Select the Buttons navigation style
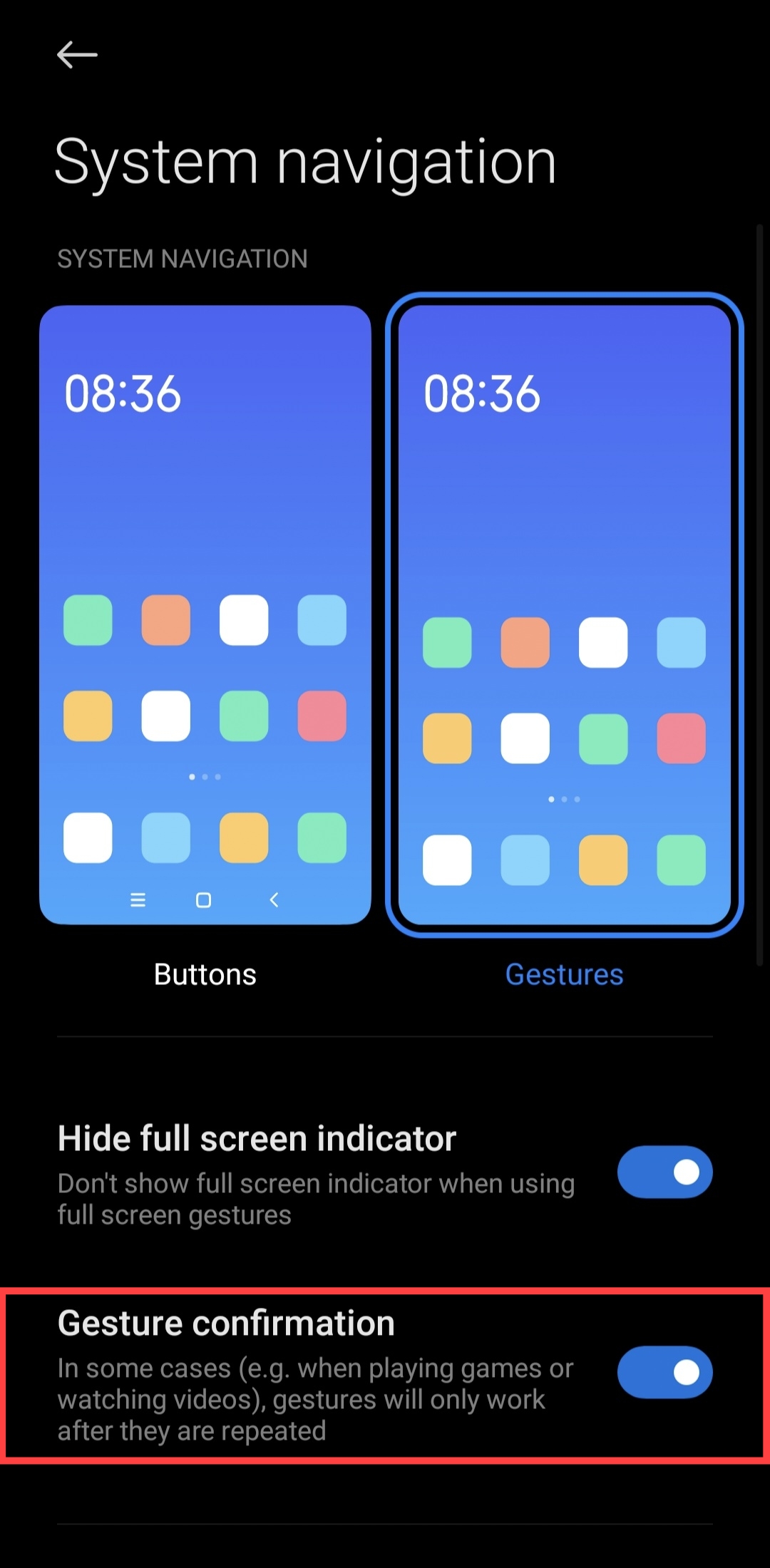Image resolution: width=770 pixels, height=1568 pixels. (205, 615)
